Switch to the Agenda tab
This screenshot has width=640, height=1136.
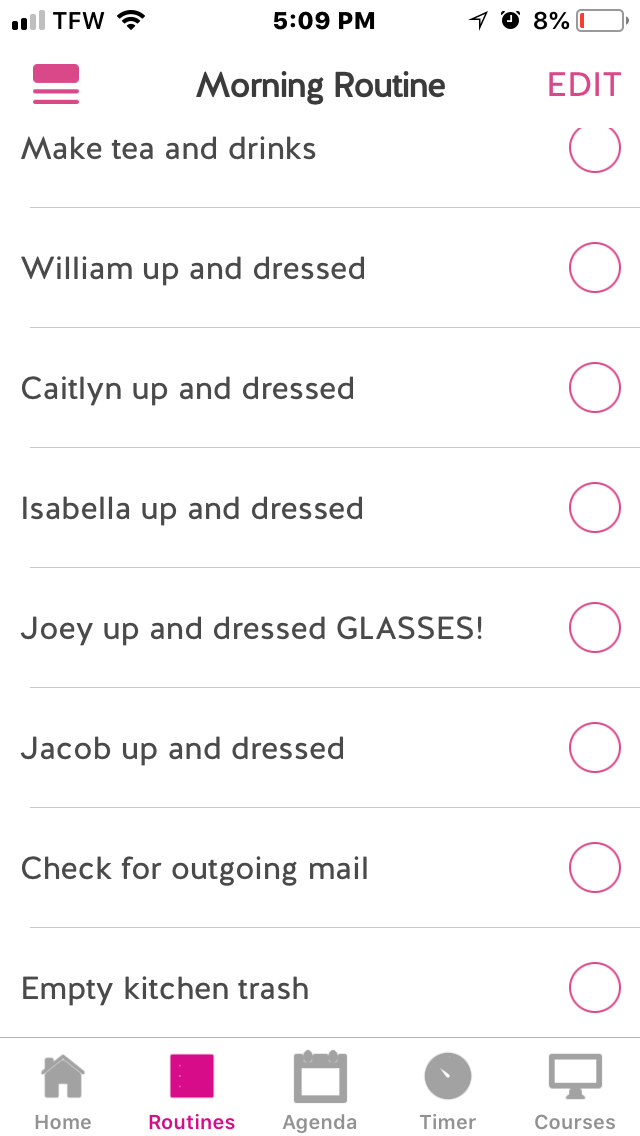tap(320, 1090)
